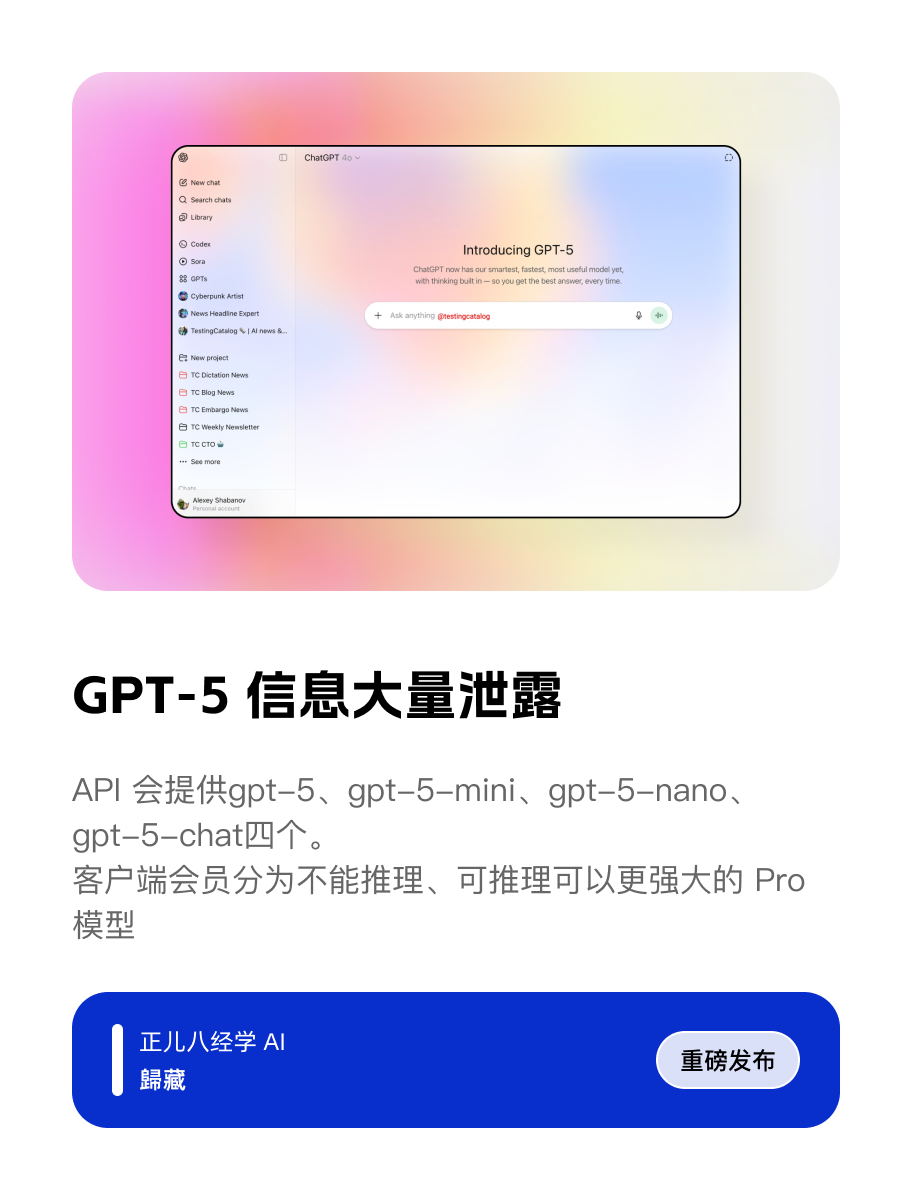
Task: Browse the GPTs section
Action: 200,278
